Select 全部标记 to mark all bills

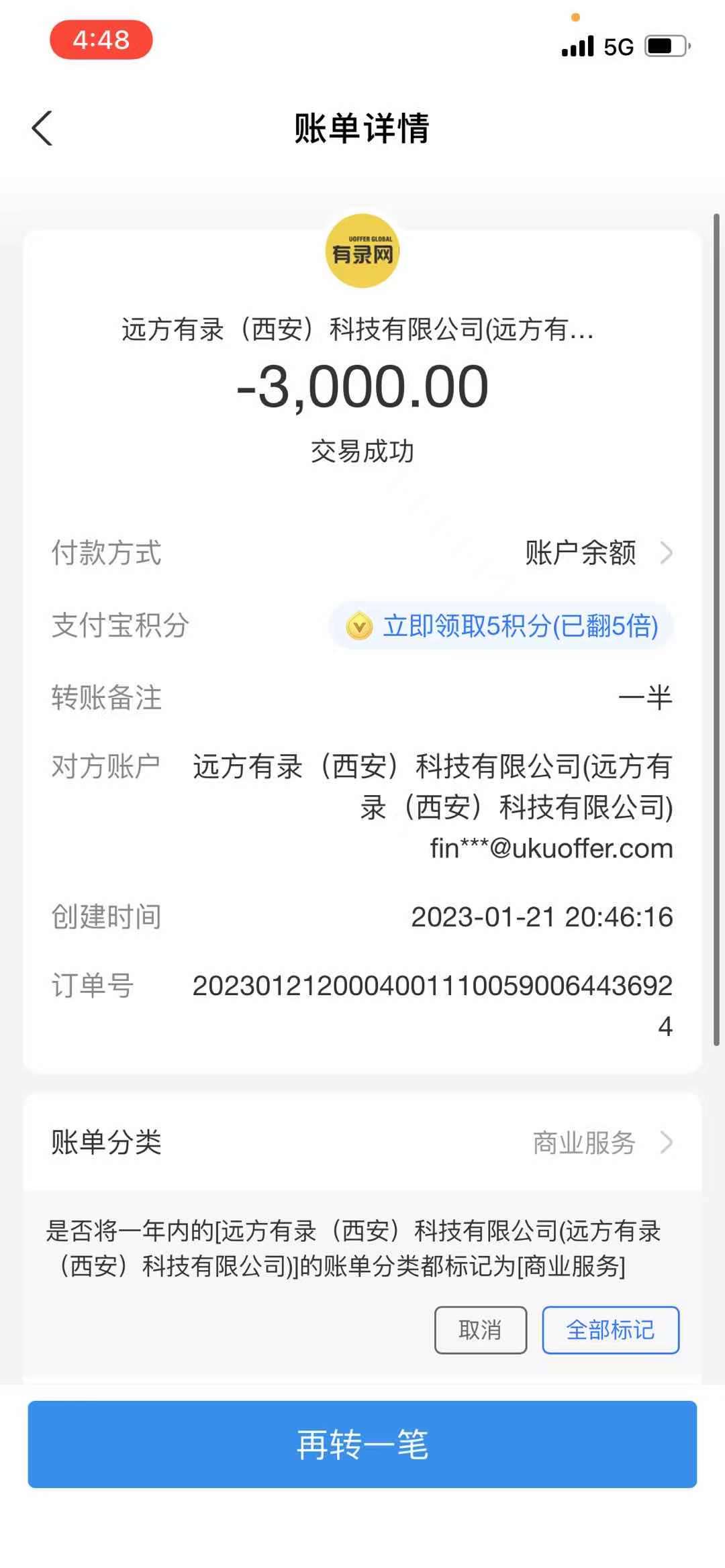pos(610,1330)
